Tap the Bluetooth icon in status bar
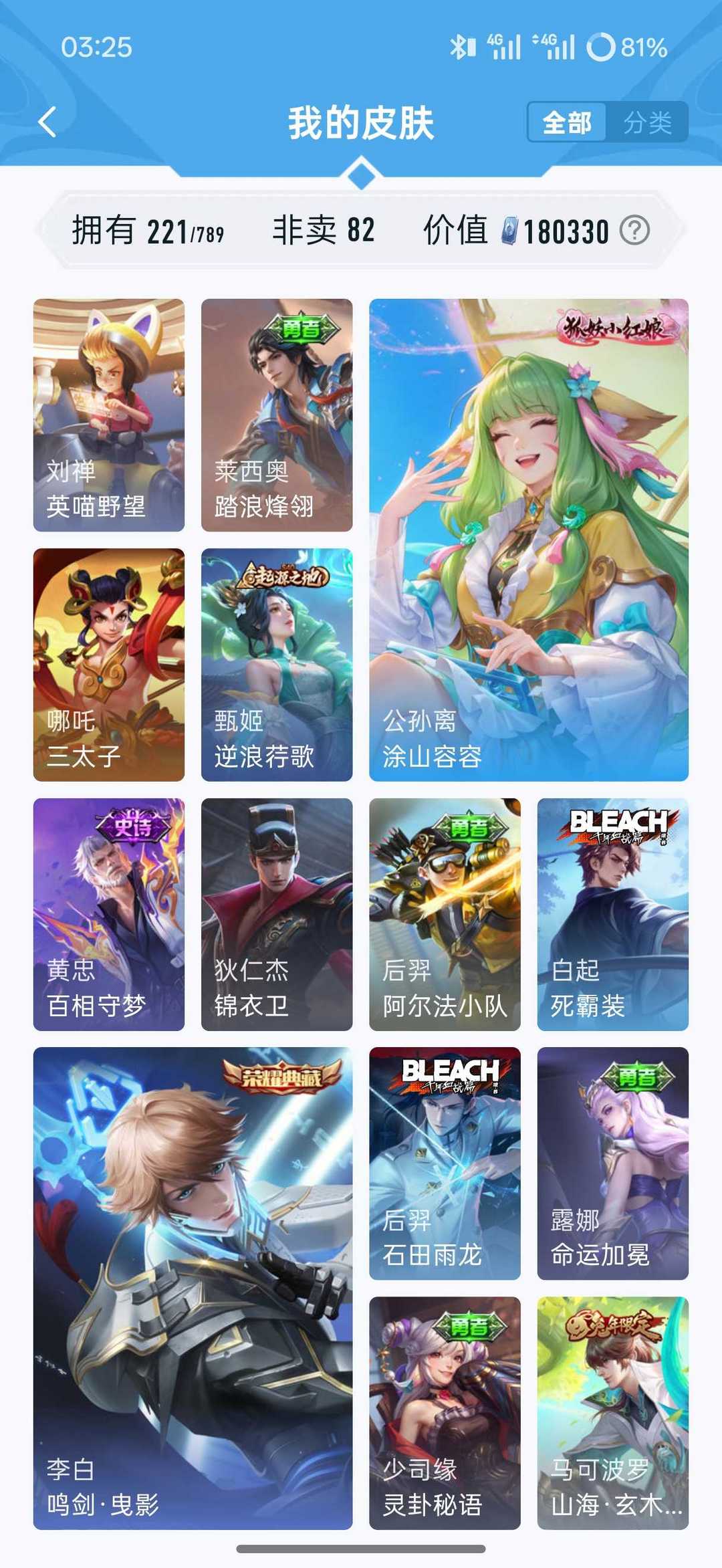 pyautogui.click(x=459, y=47)
